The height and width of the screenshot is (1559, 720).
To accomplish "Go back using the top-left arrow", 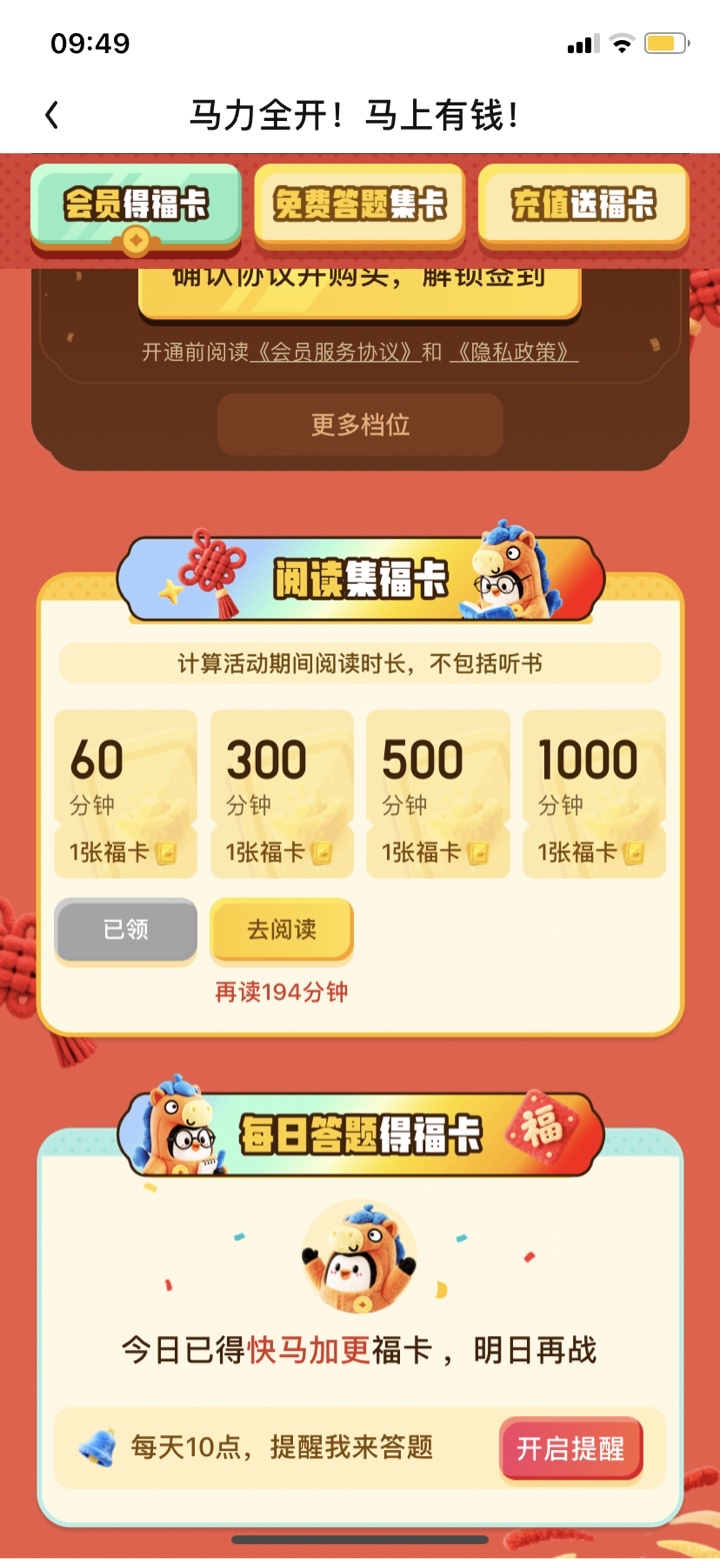I will click(x=52, y=116).
